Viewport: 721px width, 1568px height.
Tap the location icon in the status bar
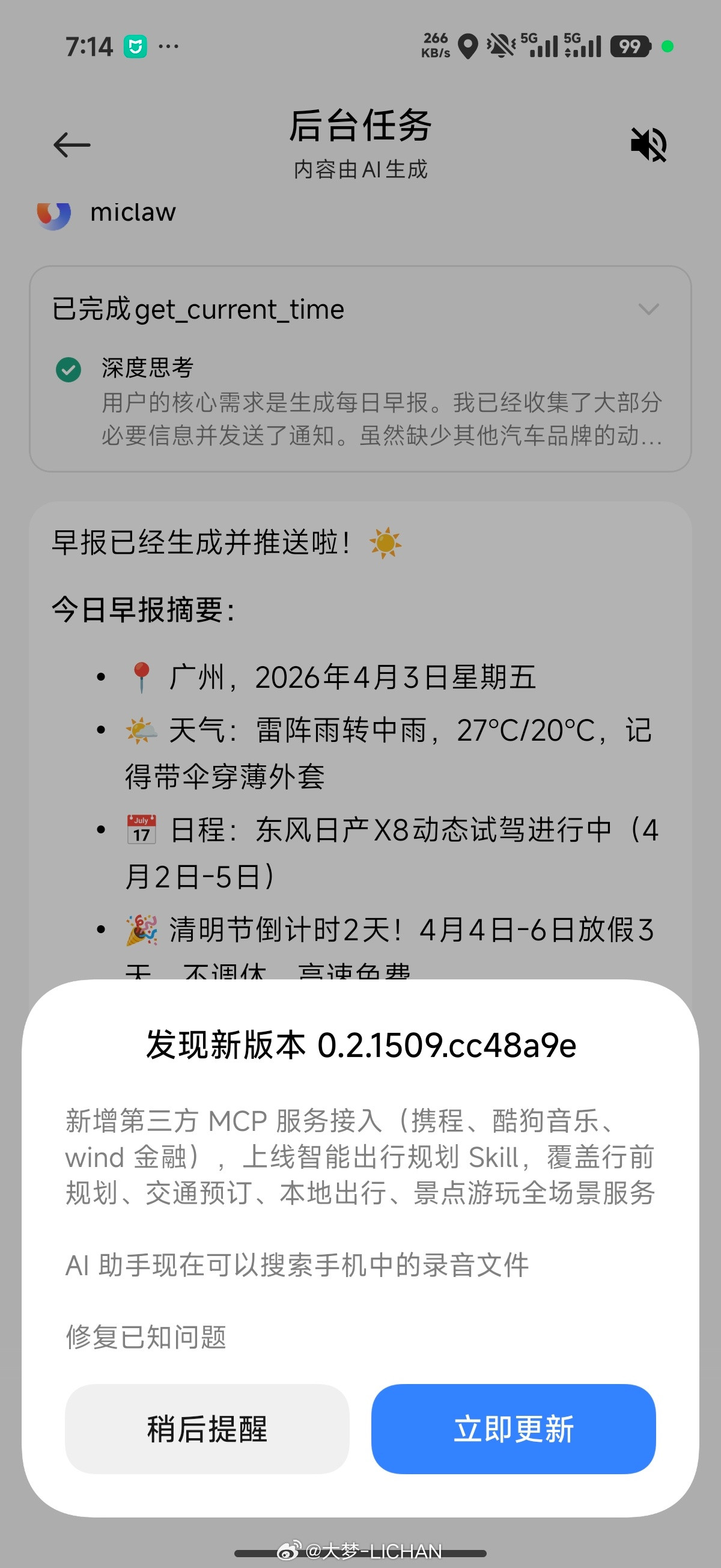(x=467, y=44)
